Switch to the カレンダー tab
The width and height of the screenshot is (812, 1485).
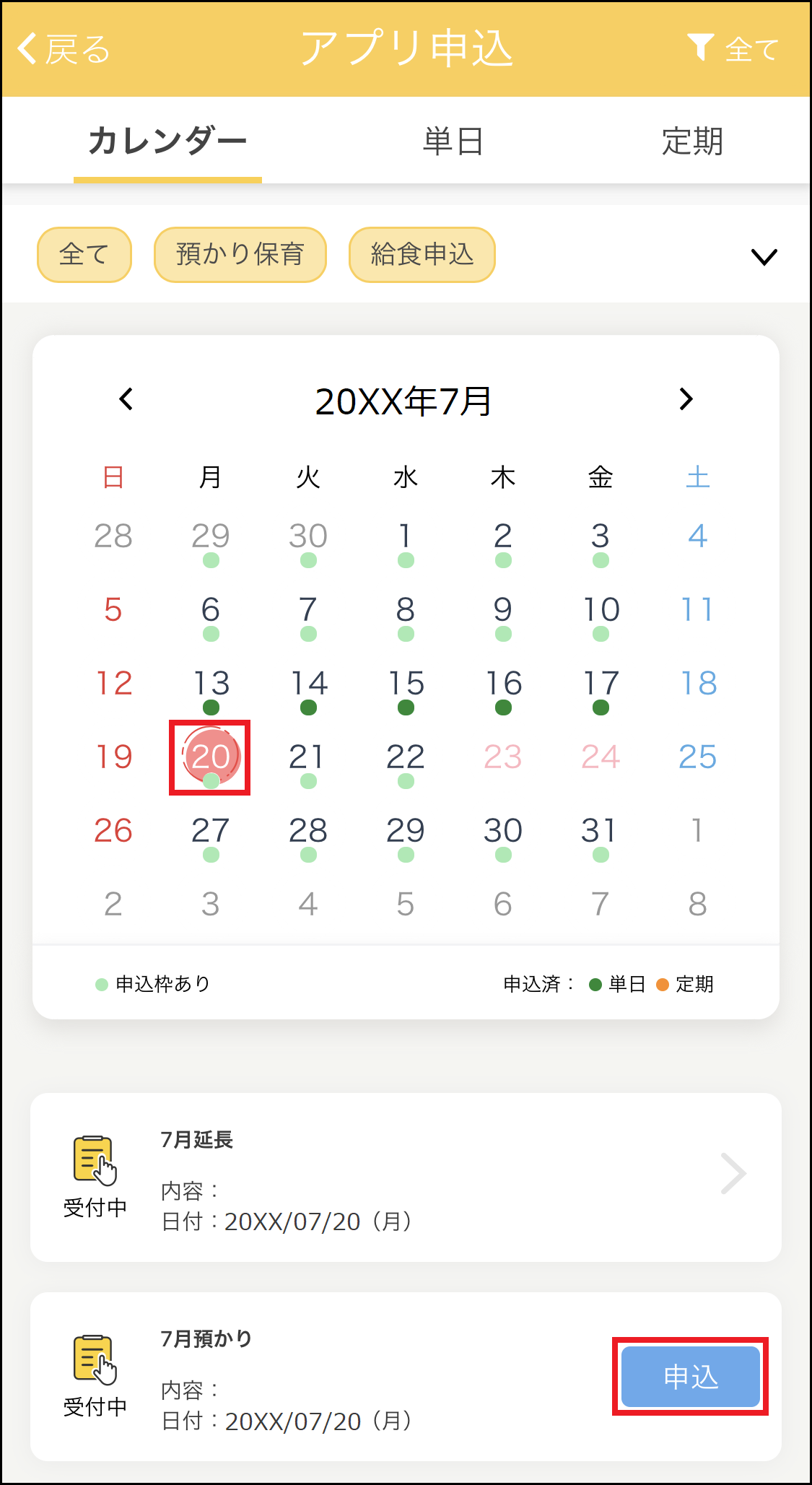[167, 141]
